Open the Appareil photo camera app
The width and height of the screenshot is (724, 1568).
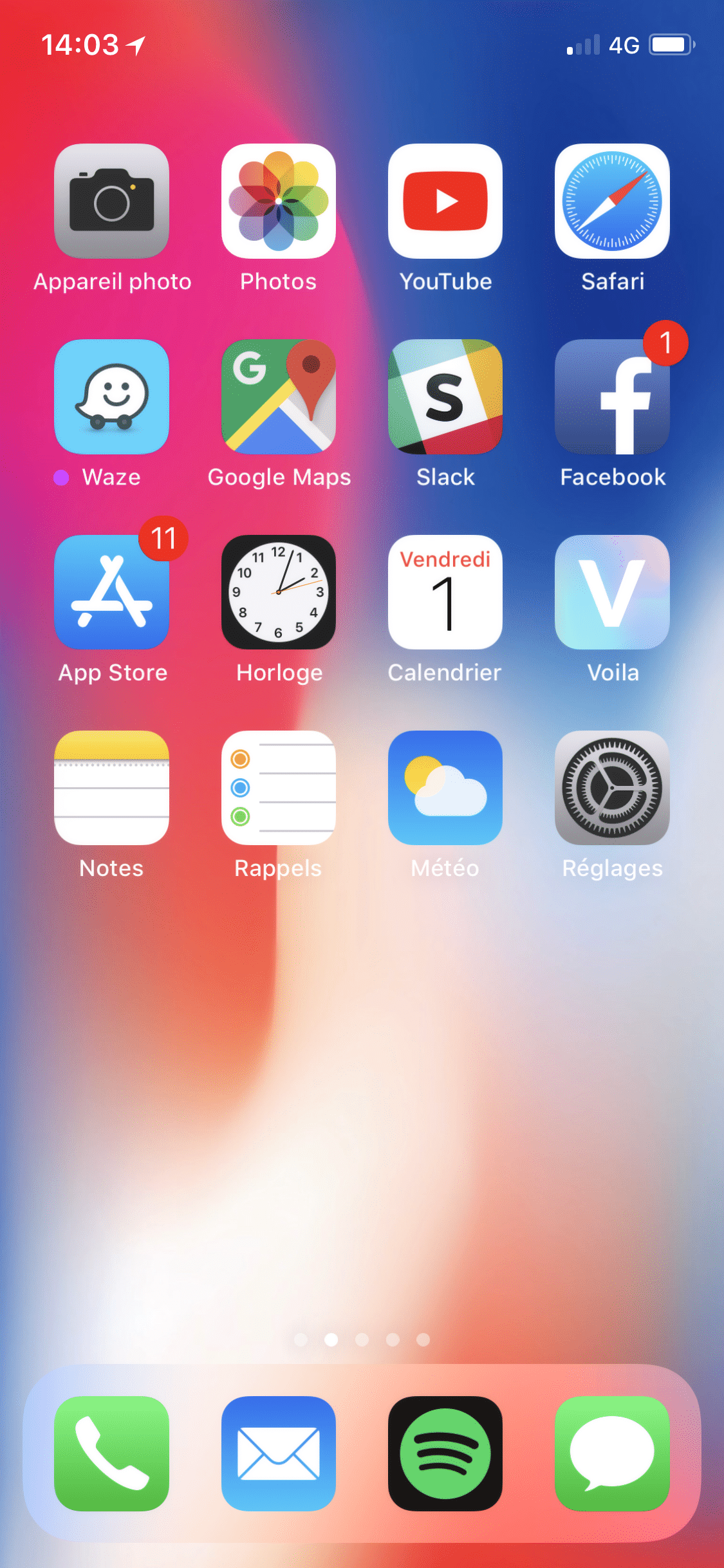click(x=111, y=201)
